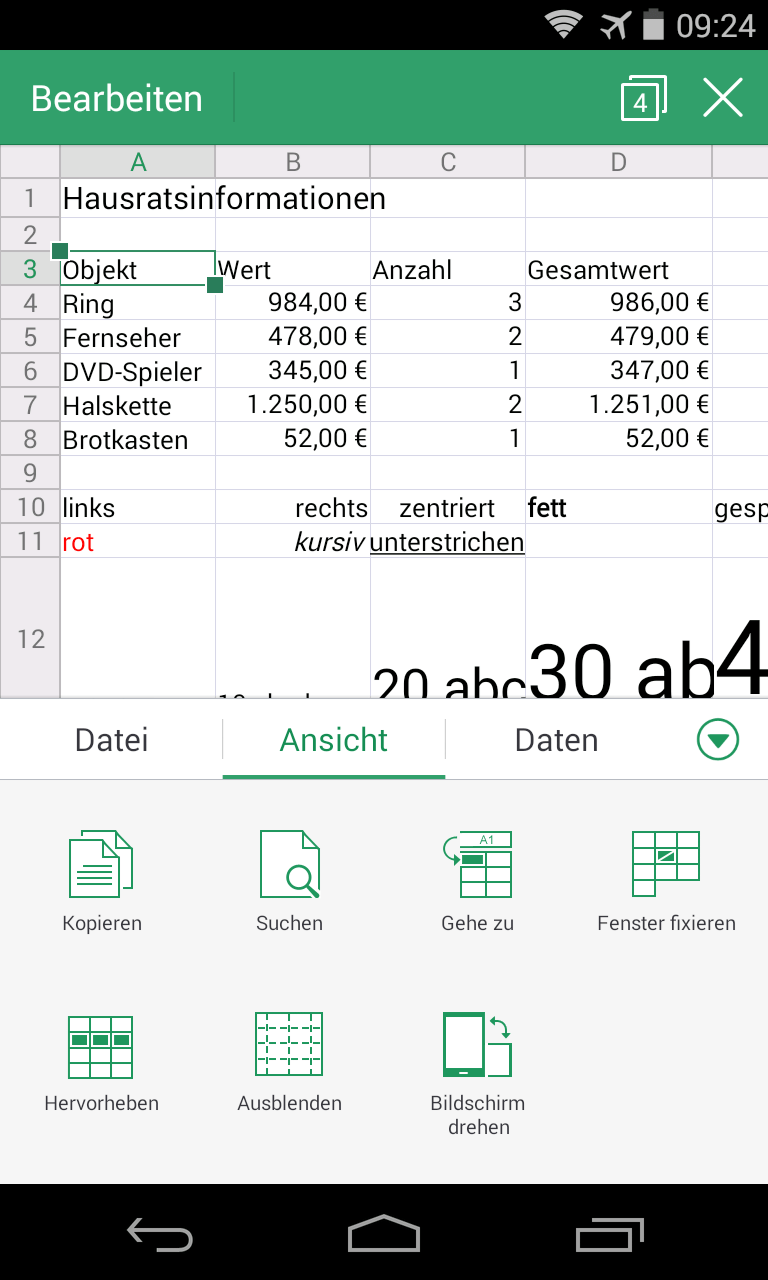Select the Gehe zu option

477,880
